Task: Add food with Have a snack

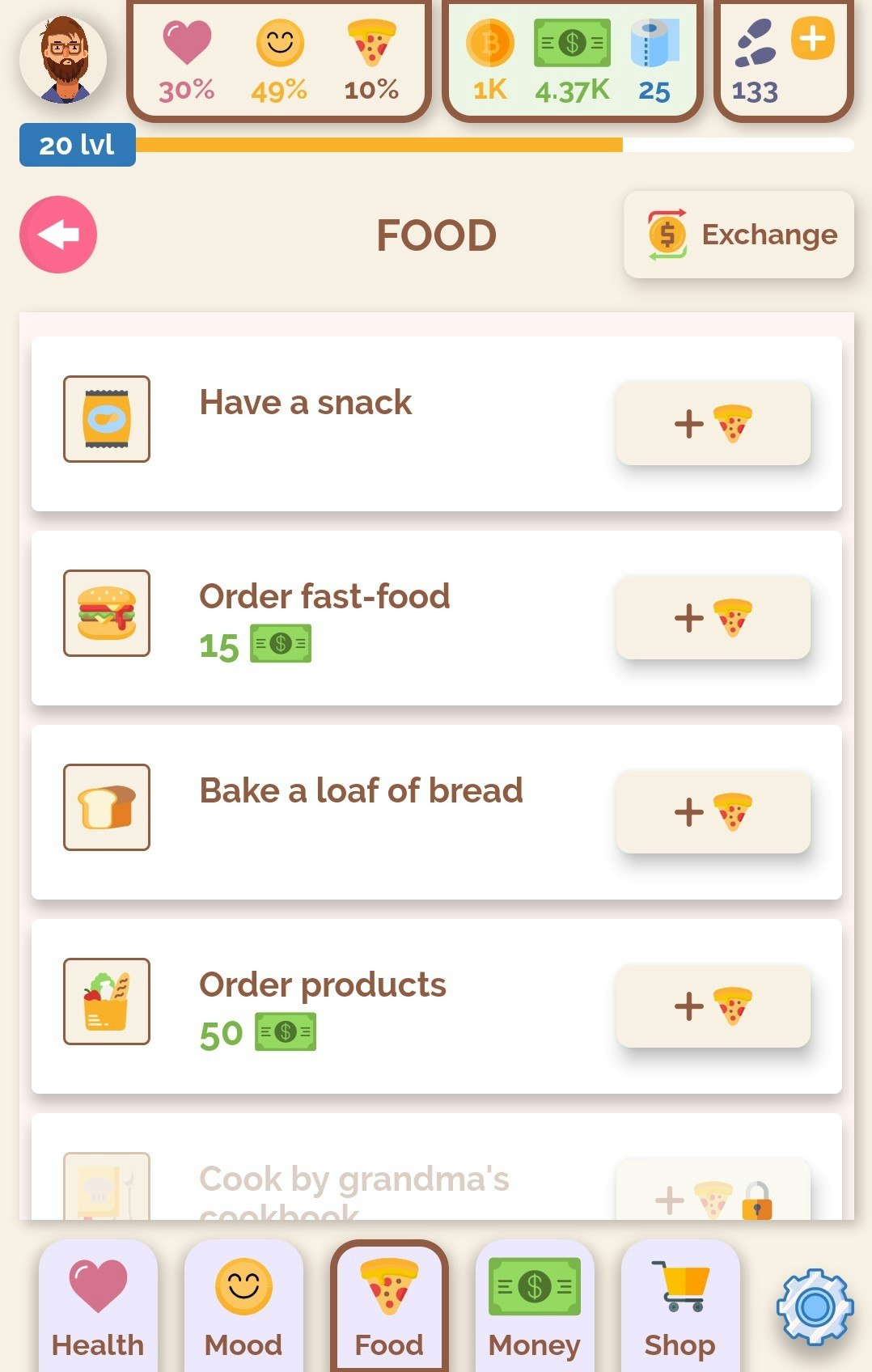Action: pyautogui.click(x=713, y=423)
